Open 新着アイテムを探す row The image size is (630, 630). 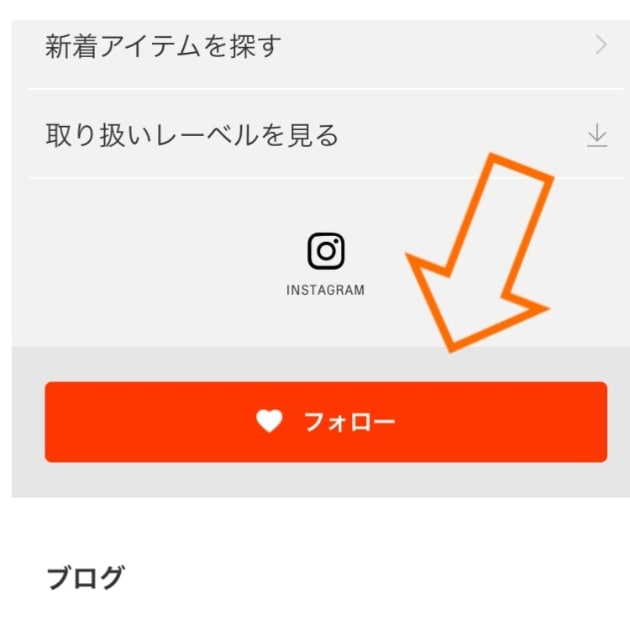tap(320, 46)
